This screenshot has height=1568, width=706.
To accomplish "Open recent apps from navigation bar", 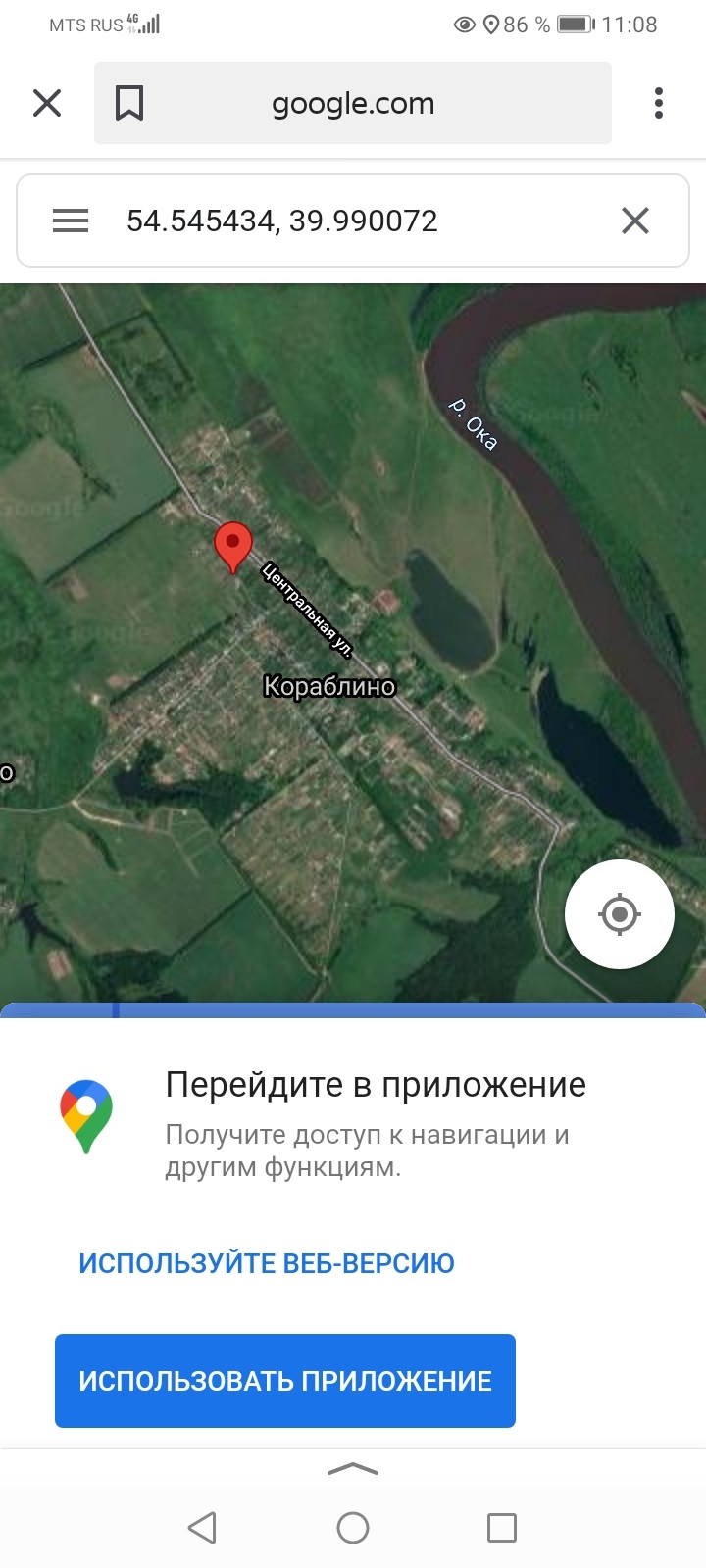I will click(502, 1527).
